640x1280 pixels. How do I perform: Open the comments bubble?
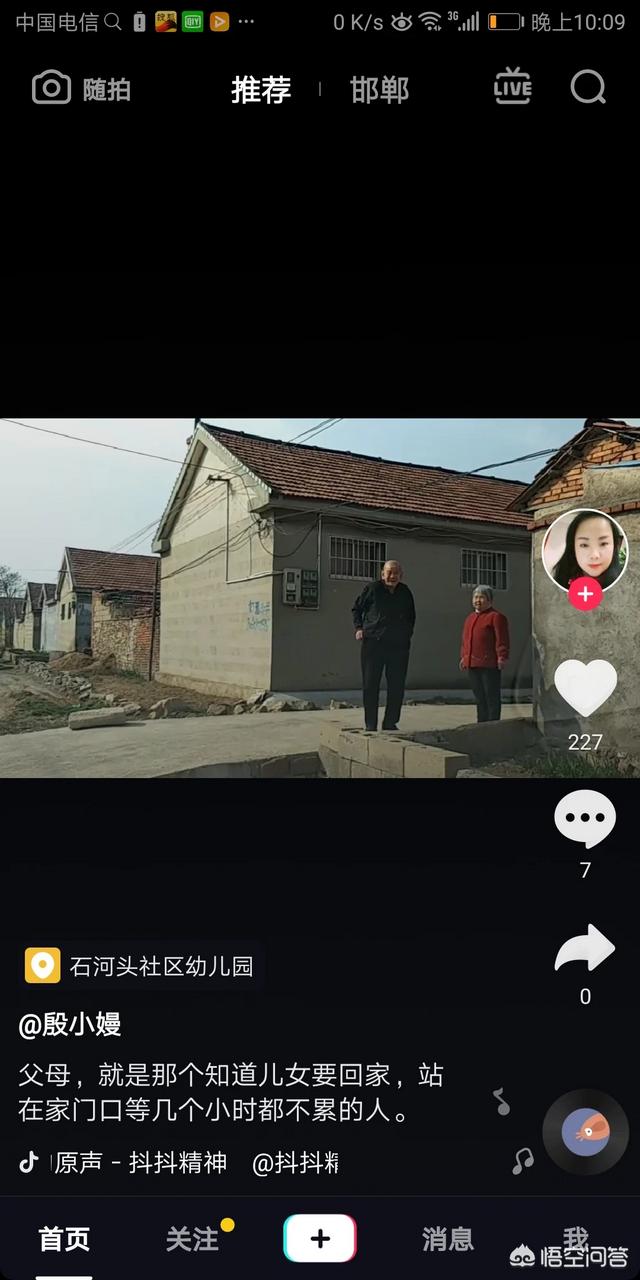coord(585,820)
